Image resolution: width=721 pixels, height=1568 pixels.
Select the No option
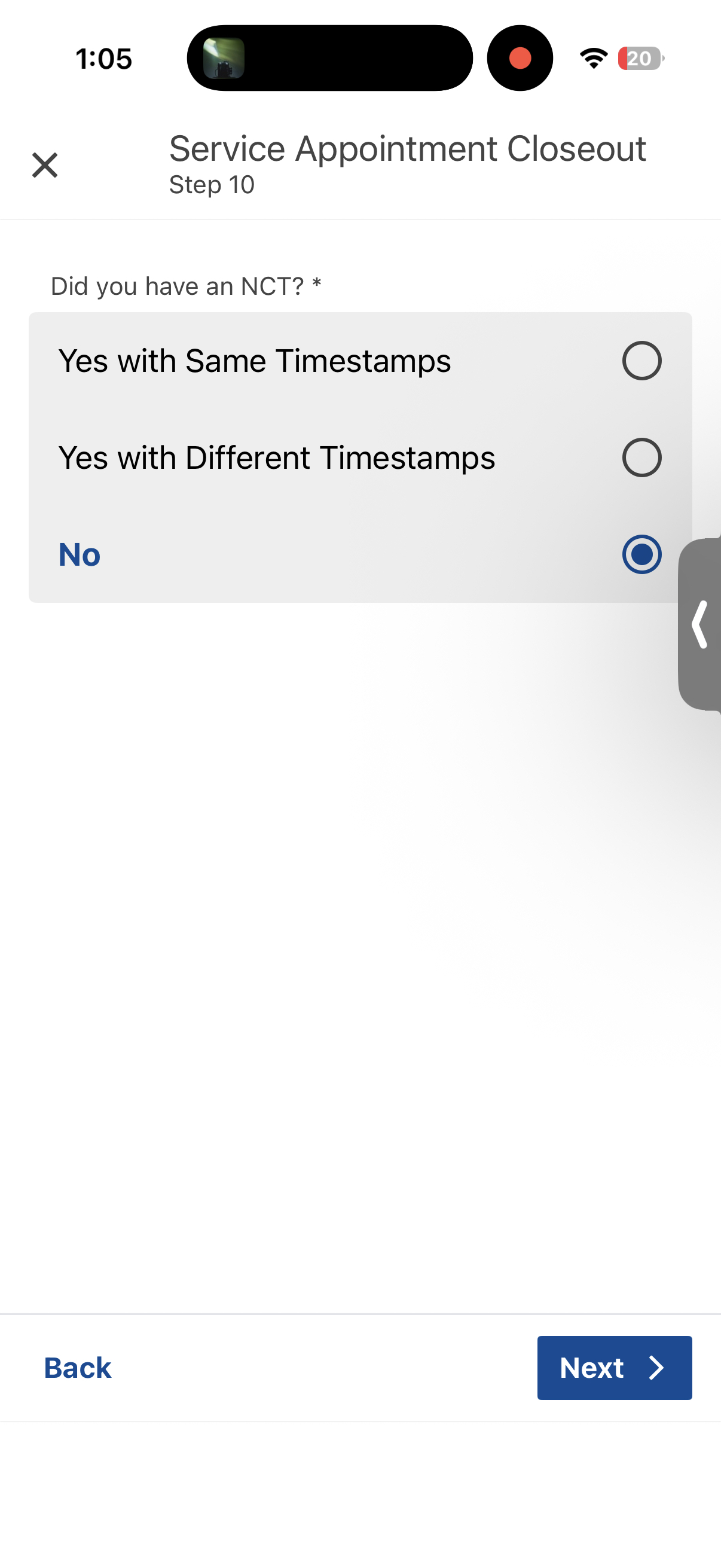click(x=641, y=554)
